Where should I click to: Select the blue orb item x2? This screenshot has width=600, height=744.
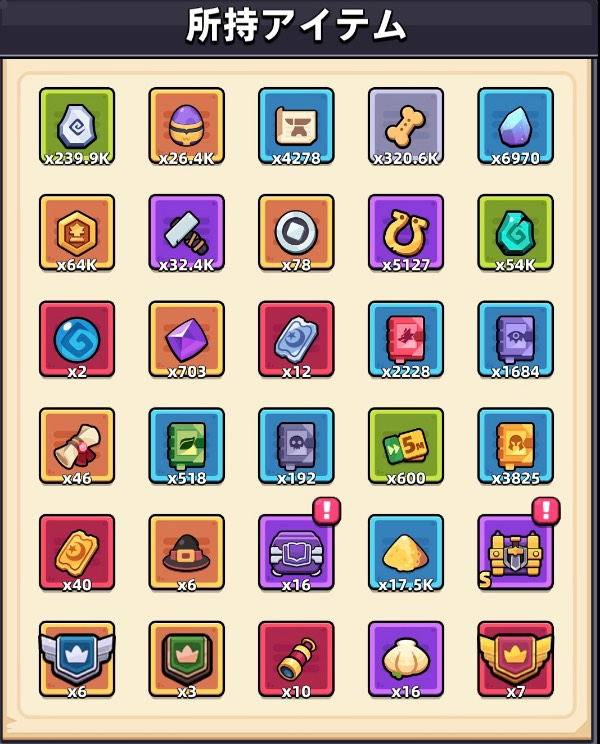tap(77, 340)
